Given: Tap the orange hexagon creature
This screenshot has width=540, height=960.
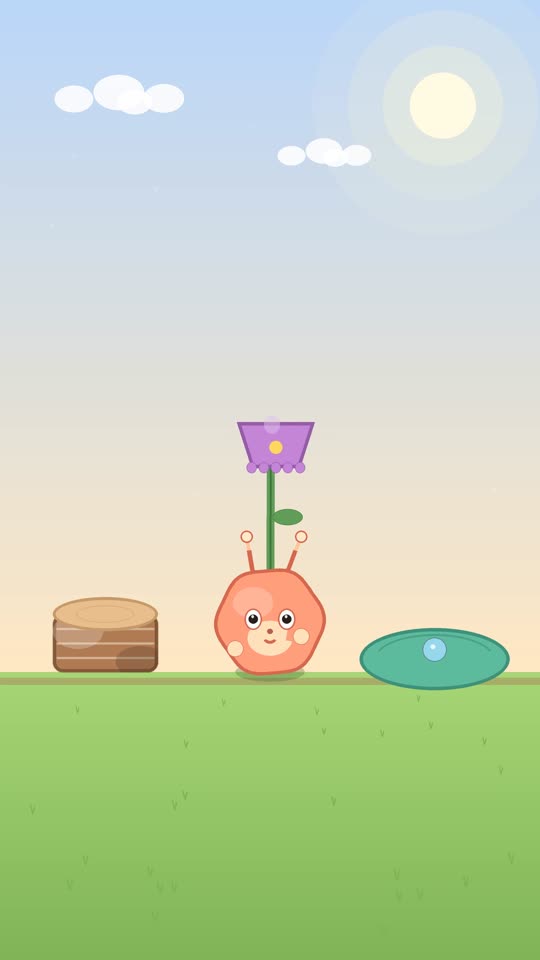Looking at the screenshot, I should [x=270, y=621].
